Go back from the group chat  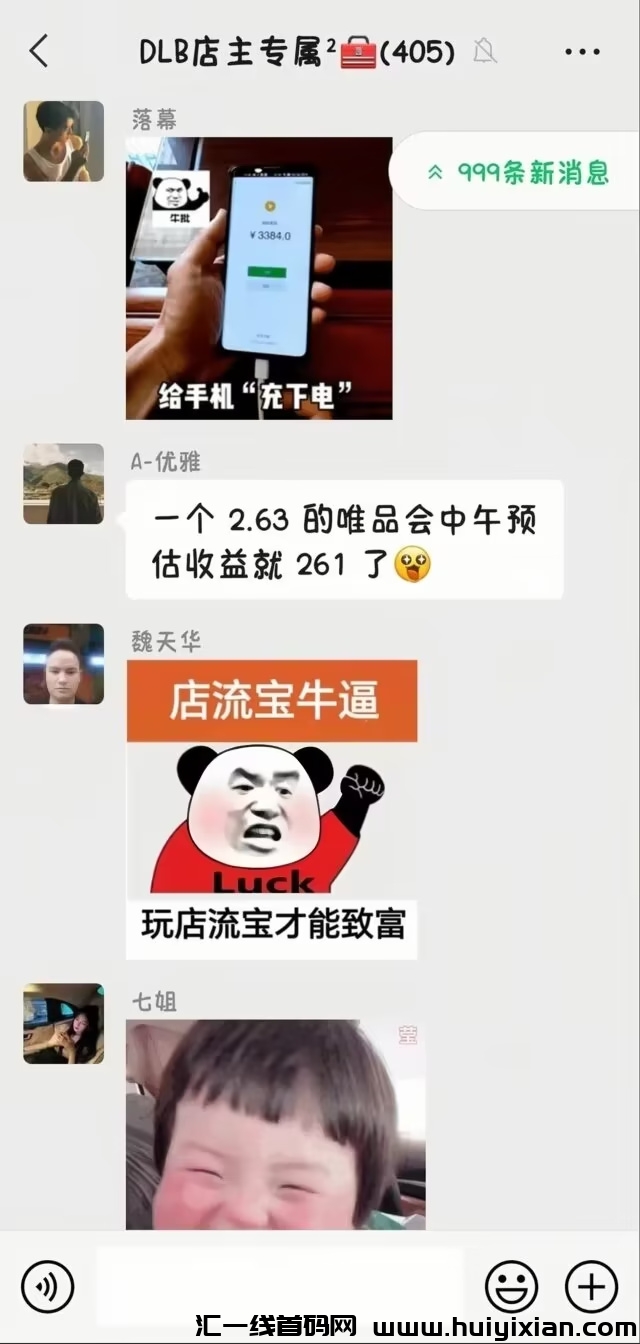point(39,51)
